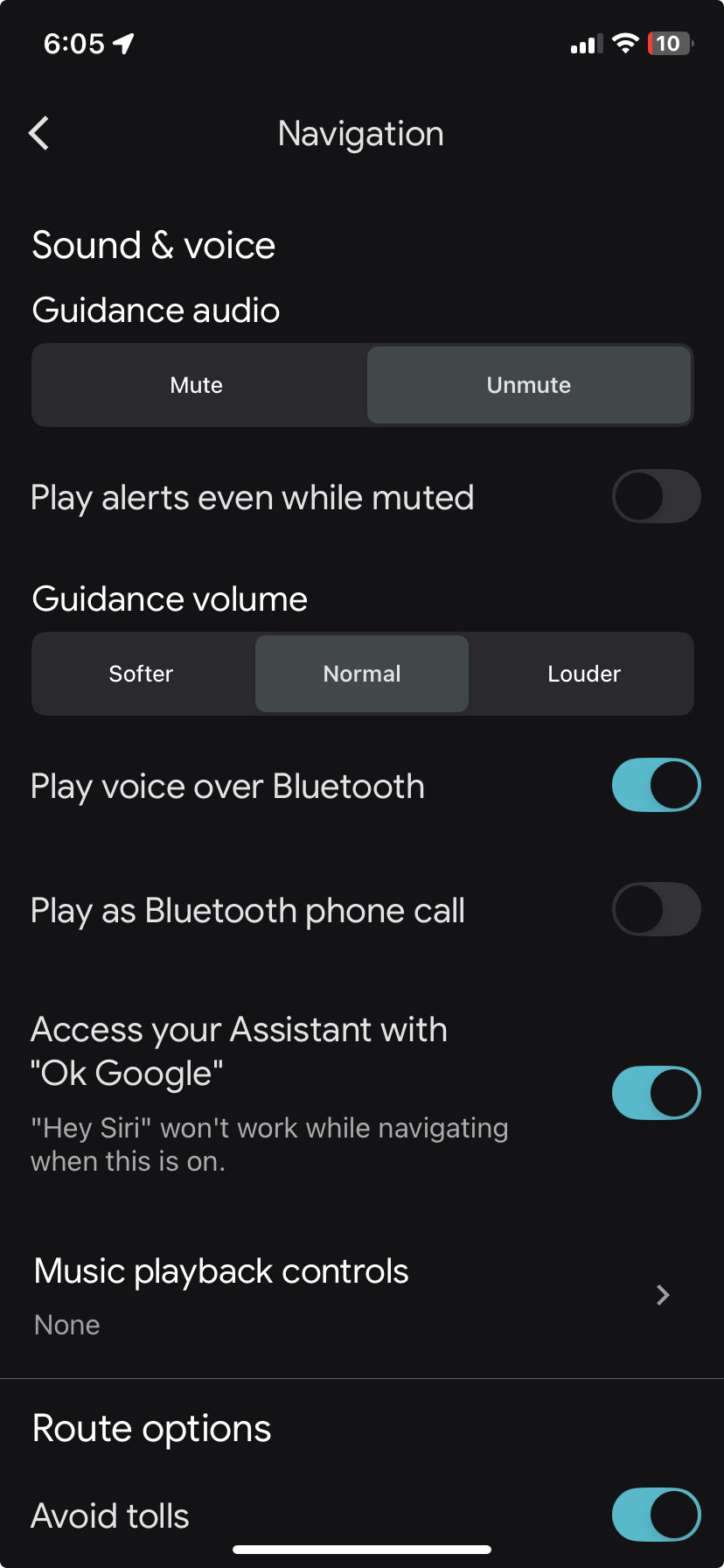Select Mute for guidance audio
This screenshot has width=724, height=1568.
[197, 385]
